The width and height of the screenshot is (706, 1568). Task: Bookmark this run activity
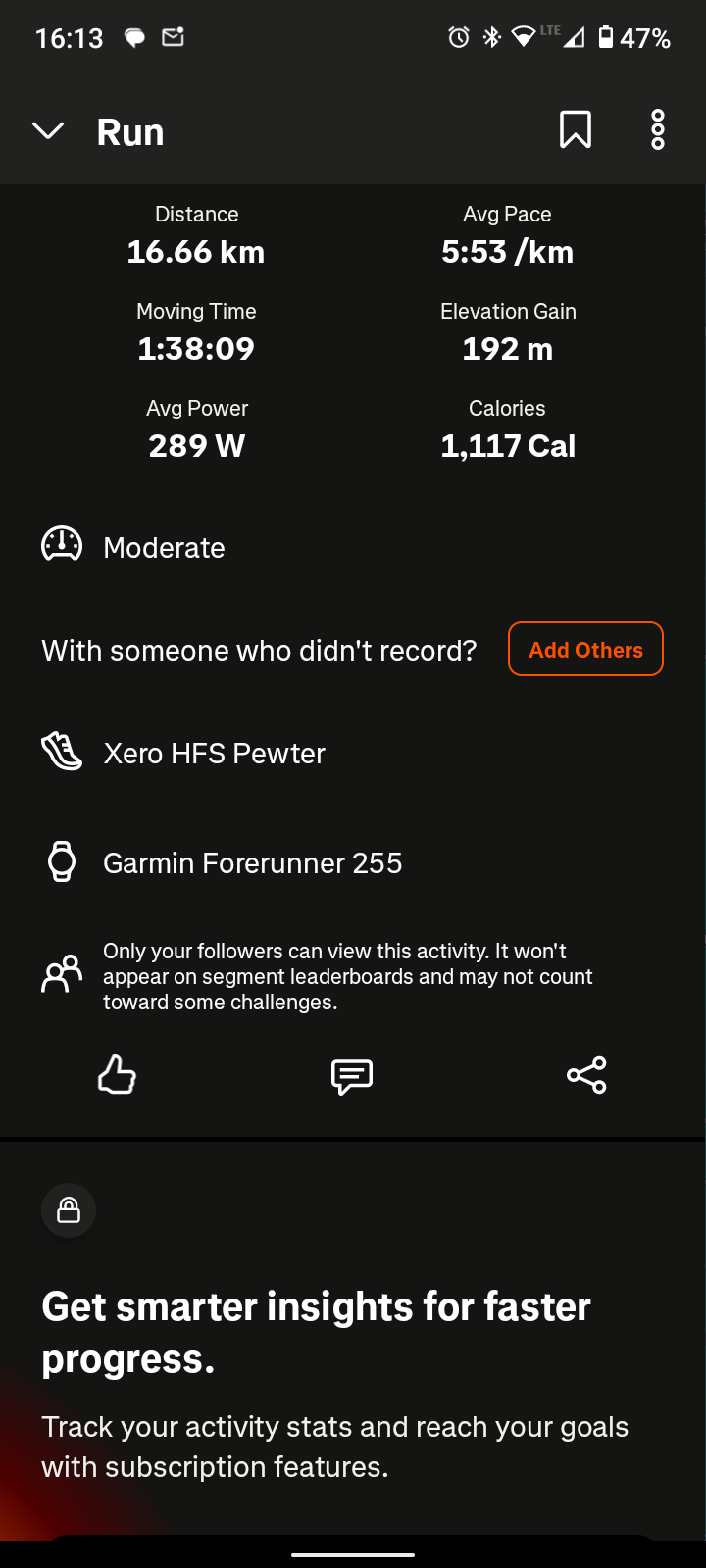576,129
